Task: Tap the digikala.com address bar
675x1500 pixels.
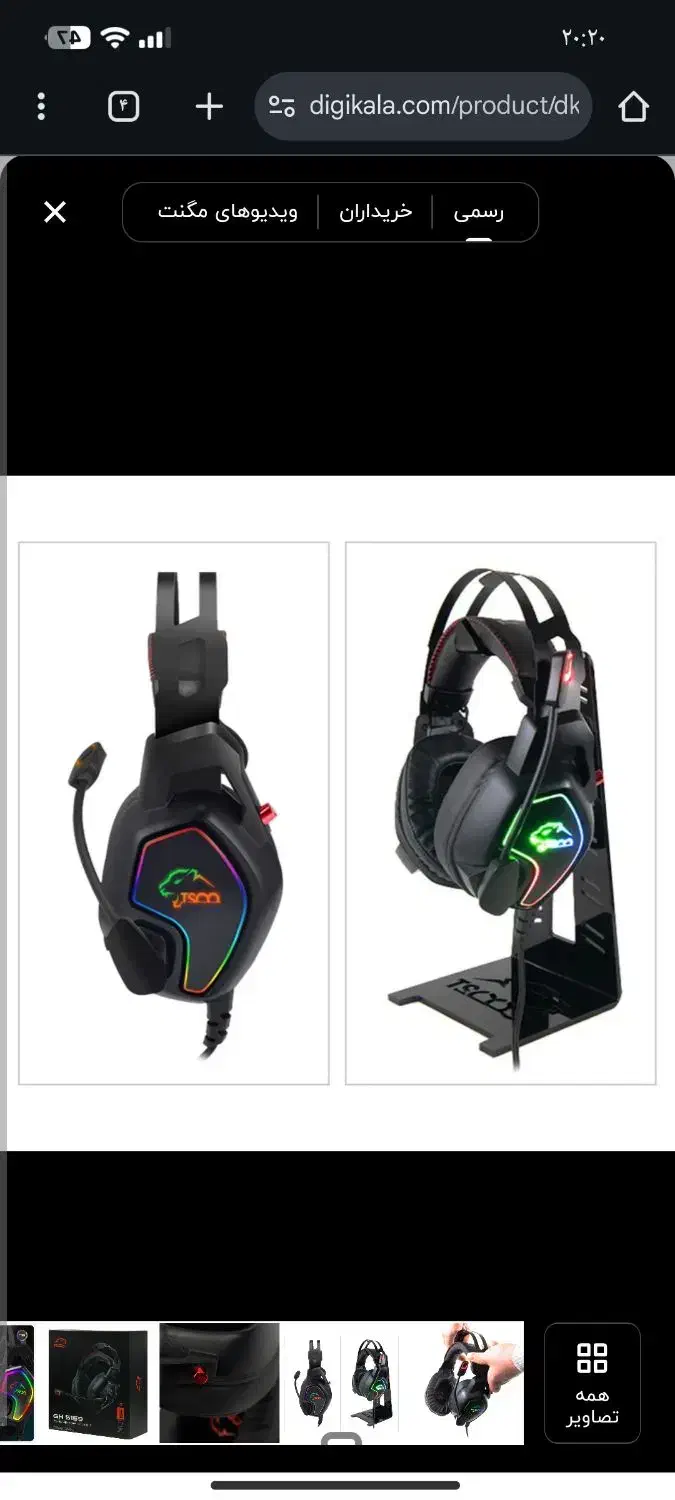Action: coord(423,106)
